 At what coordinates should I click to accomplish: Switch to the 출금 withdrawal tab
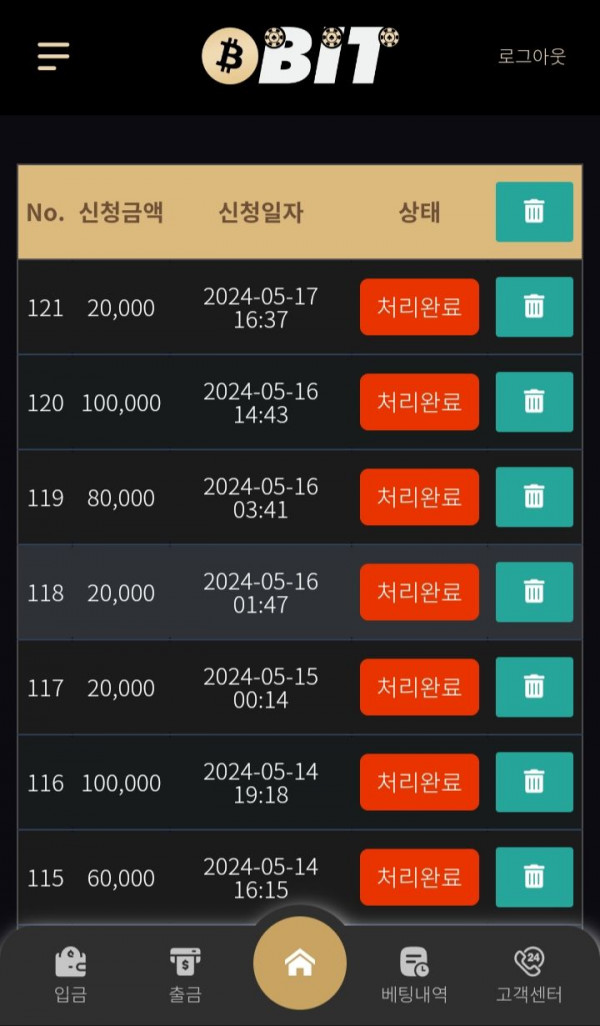click(x=185, y=974)
